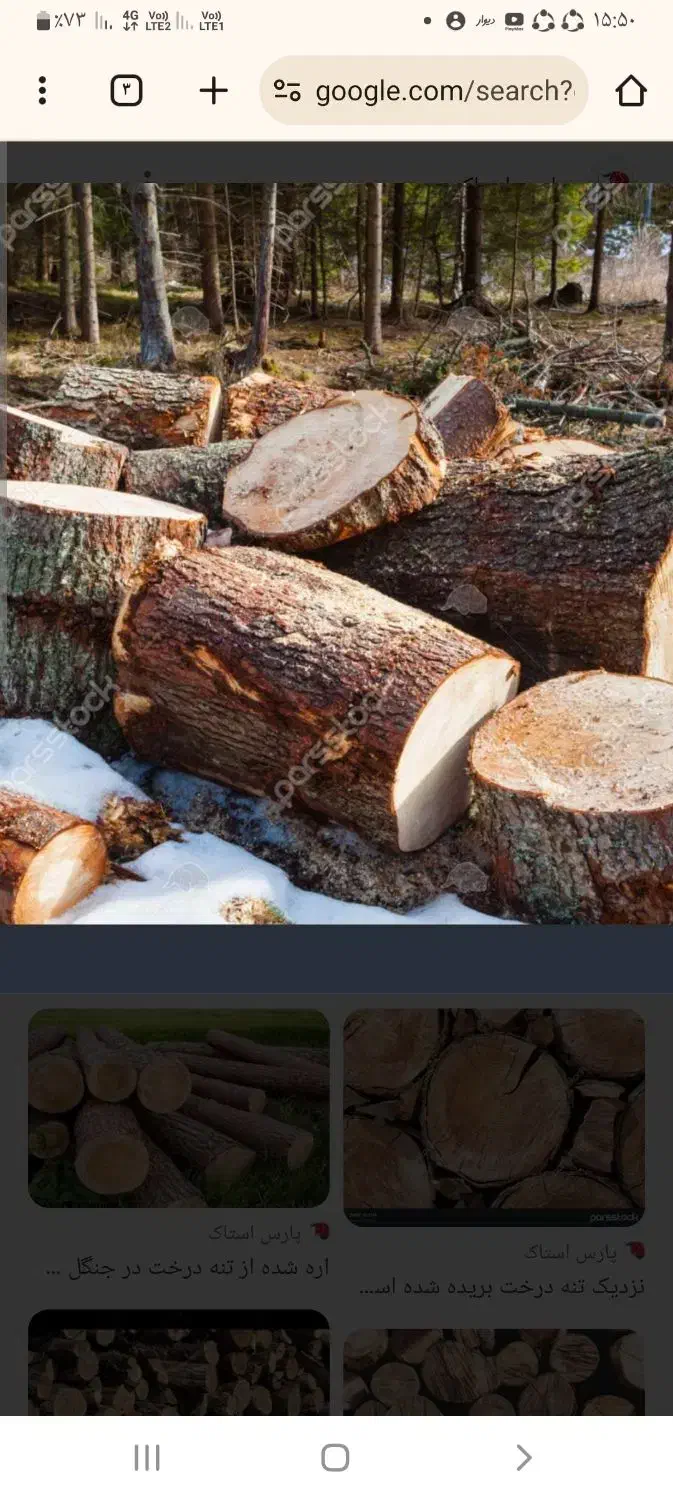Screen dimensions: 673x1500
Task: Open the close-up cut trunk thumbnail
Action: 494,1117
